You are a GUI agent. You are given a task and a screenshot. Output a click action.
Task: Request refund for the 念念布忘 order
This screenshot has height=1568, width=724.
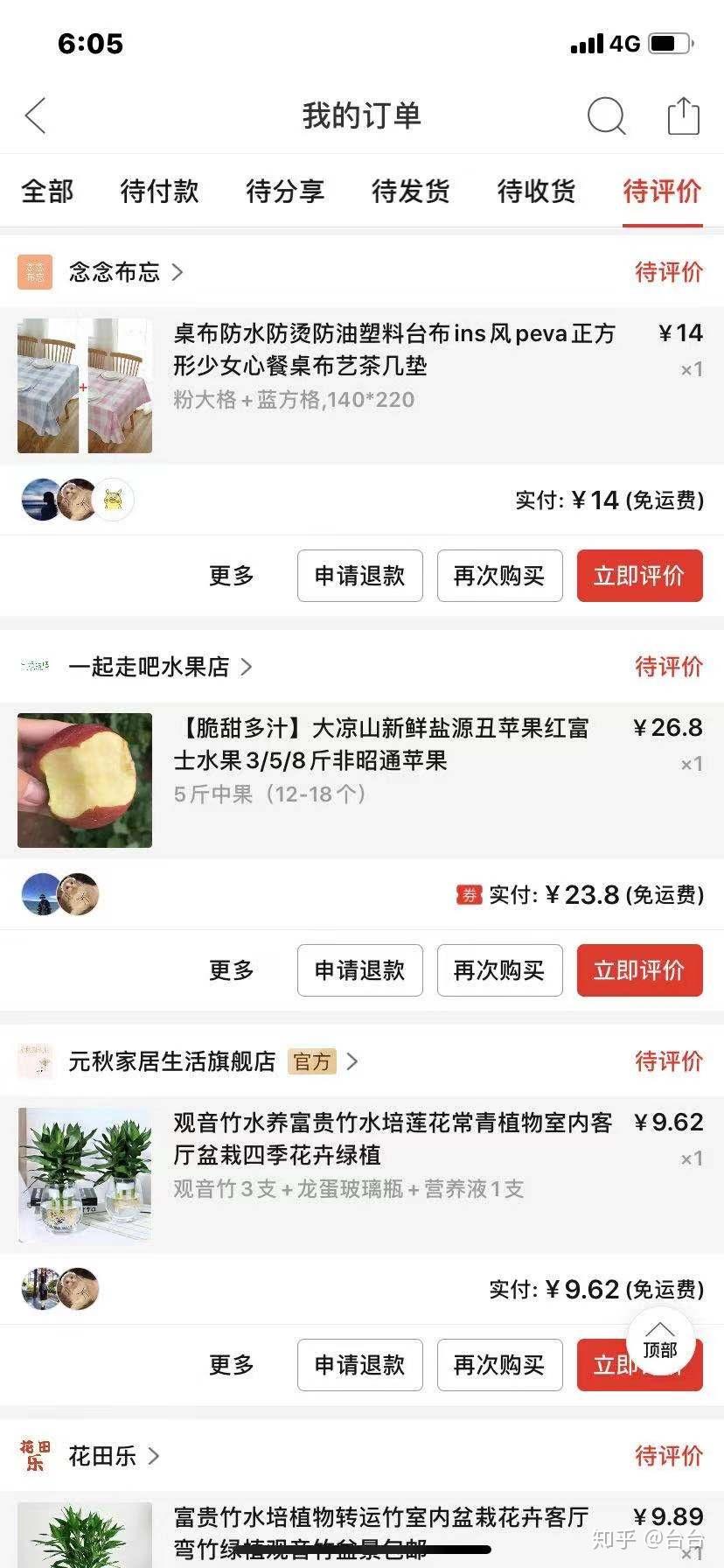click(359, 576)
